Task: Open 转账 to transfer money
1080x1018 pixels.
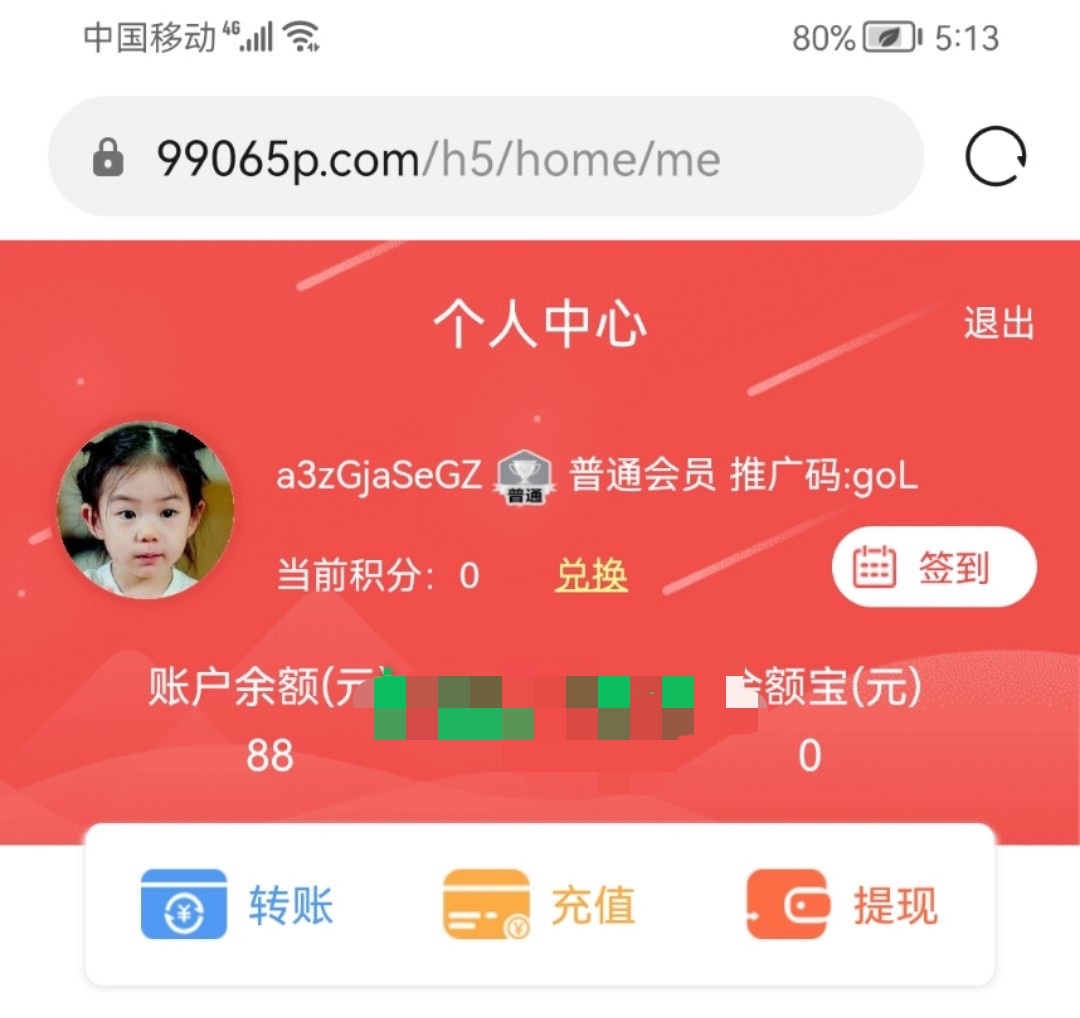Action: [x=238, y=905]
